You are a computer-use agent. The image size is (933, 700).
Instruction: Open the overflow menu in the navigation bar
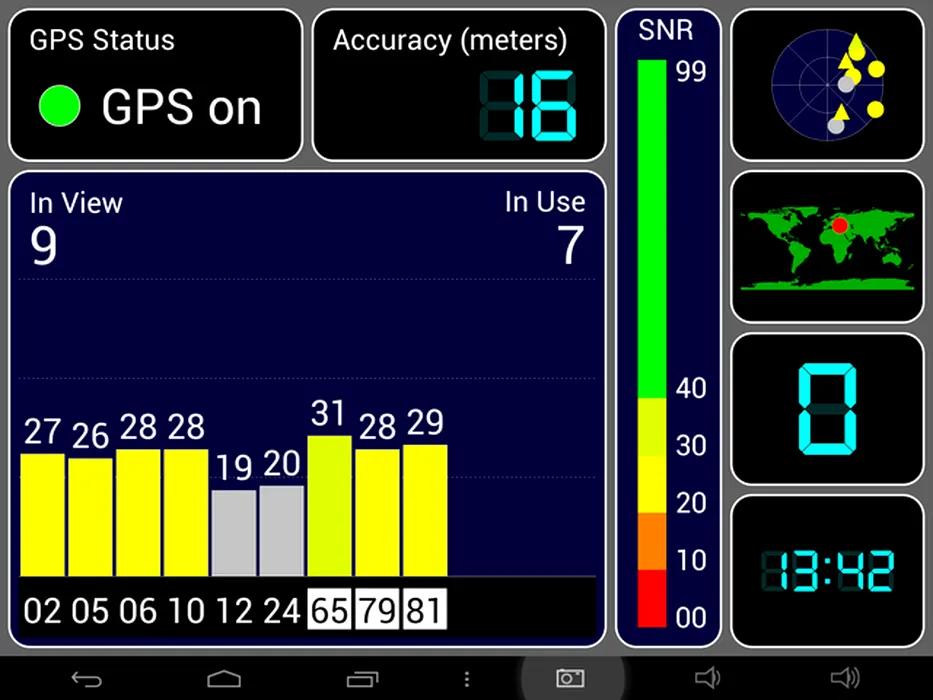pos(466,679)
